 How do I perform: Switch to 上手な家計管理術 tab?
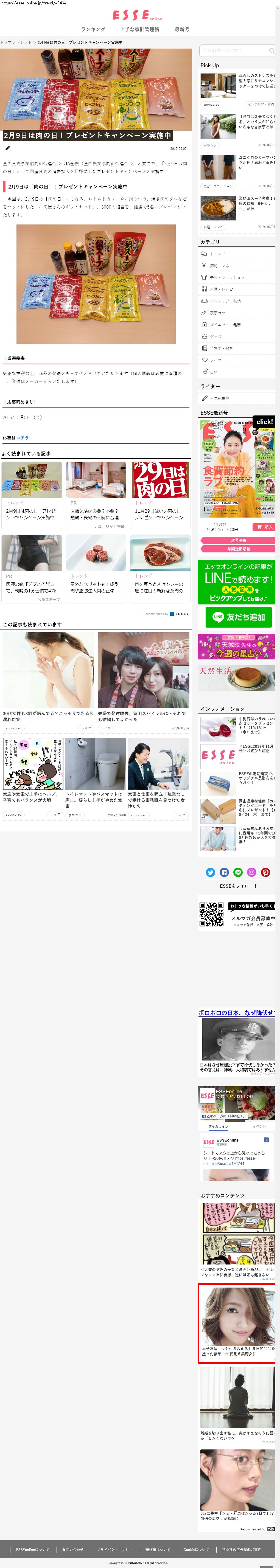pyautogui.click(x=139, y=29)
